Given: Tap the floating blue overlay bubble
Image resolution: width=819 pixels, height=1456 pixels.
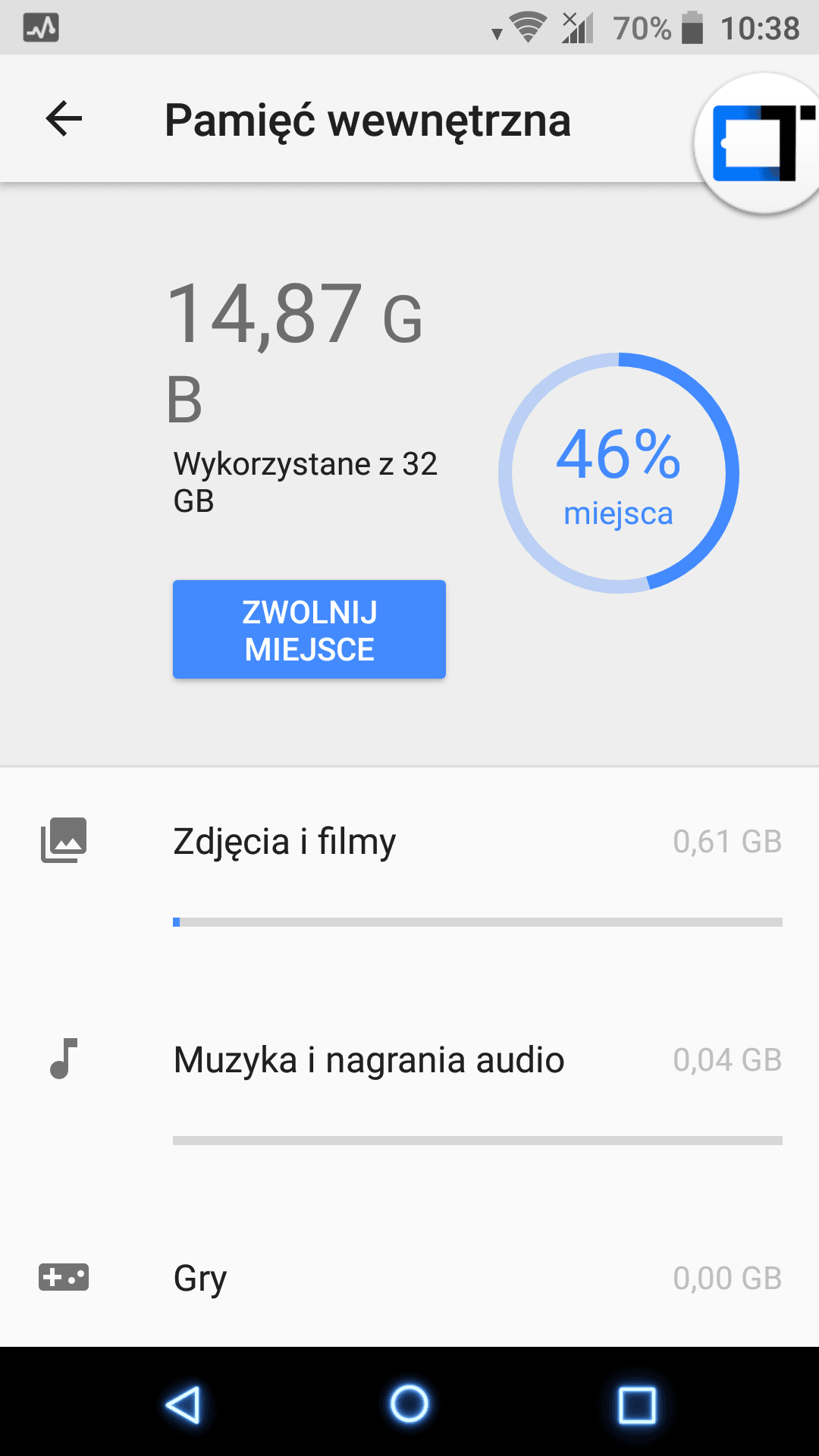Looking at the screenshot, I should point(758,143).
